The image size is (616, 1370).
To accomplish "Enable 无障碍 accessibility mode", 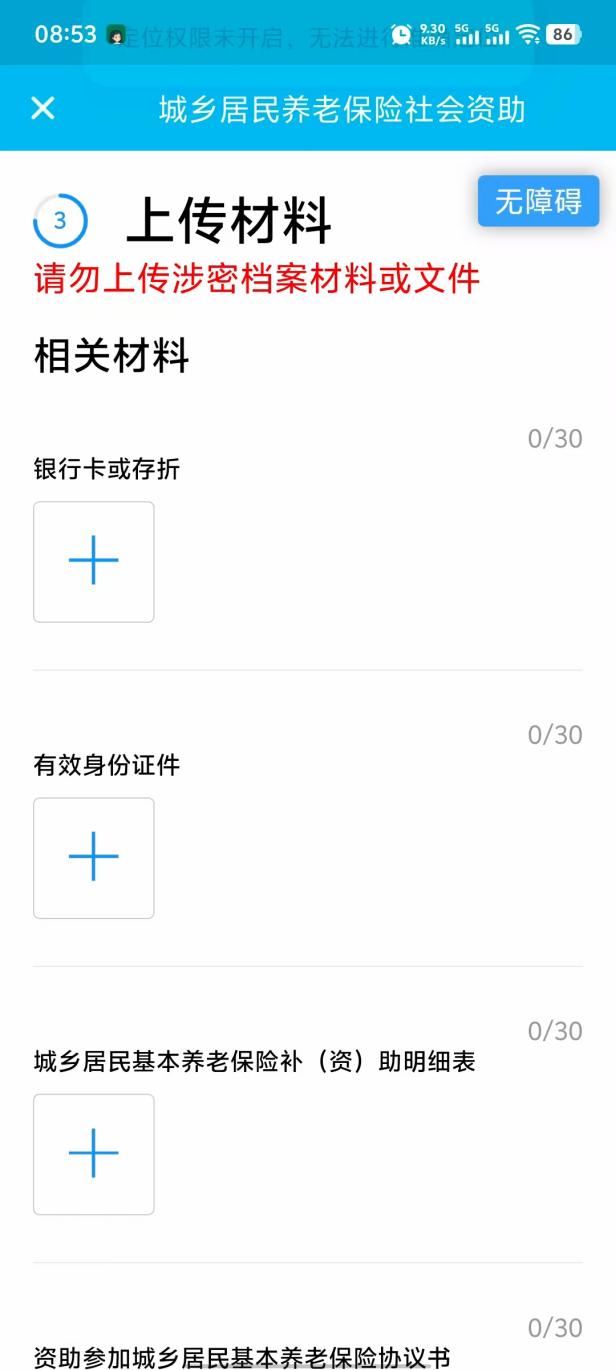I will click(x=538, y=201).
